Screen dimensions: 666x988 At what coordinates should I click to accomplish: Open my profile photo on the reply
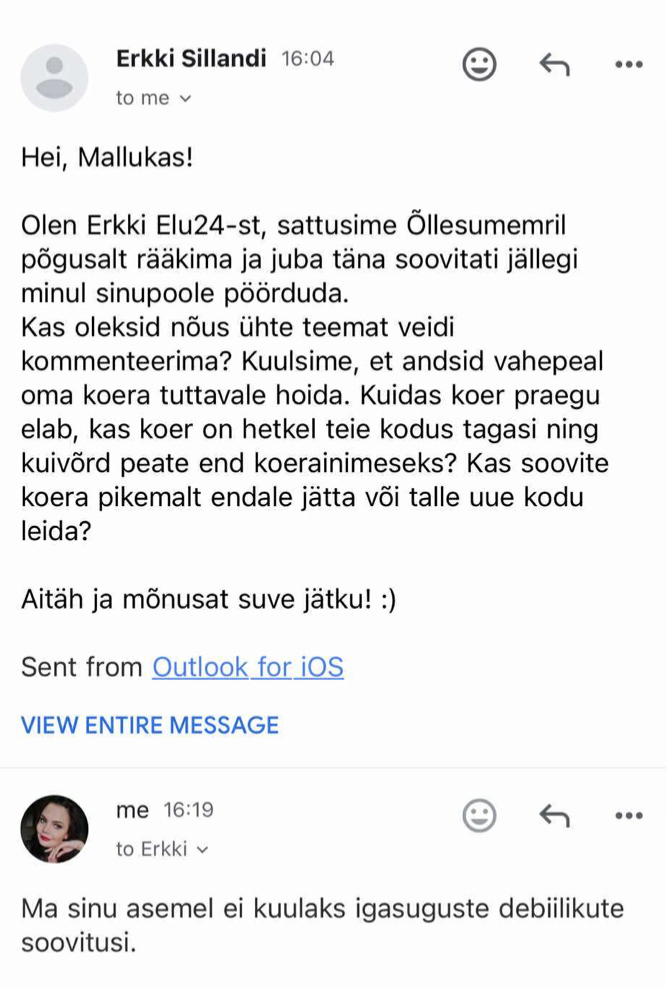[54, 829]
